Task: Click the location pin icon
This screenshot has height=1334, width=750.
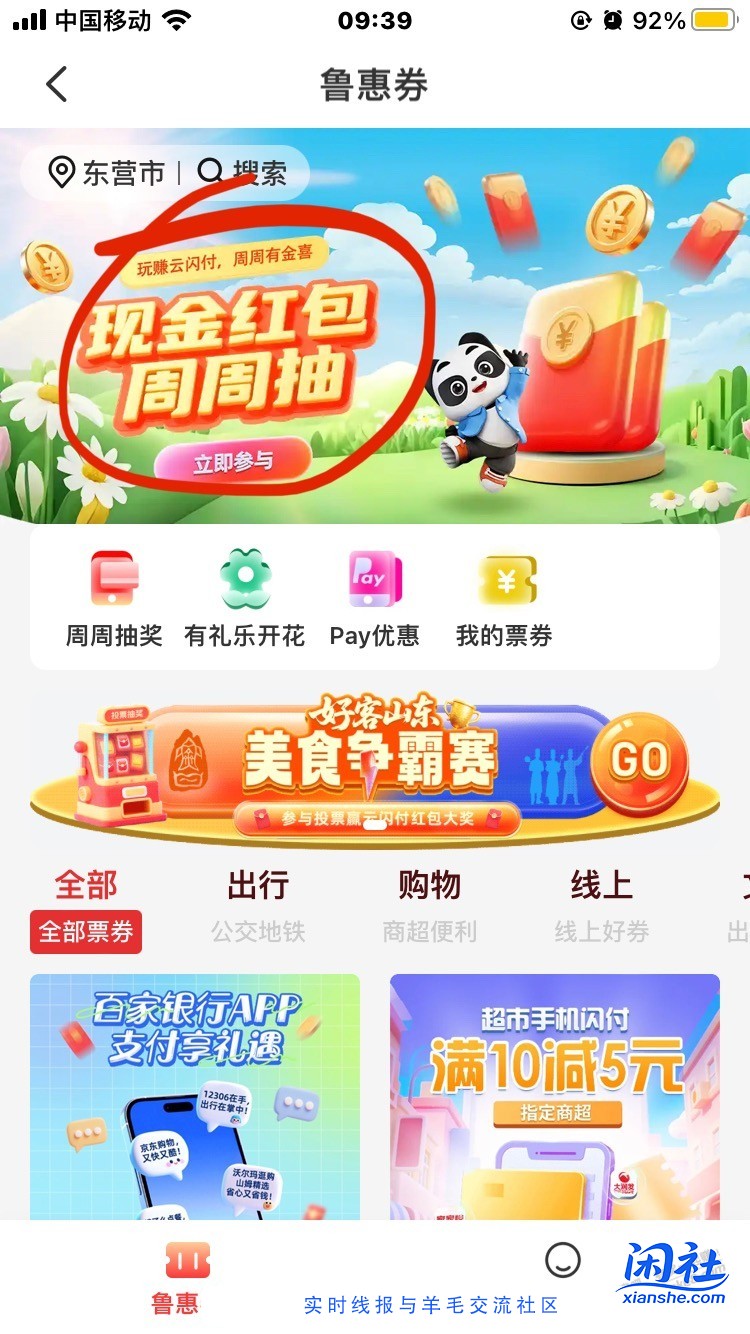Action: [x=60, y=172]
